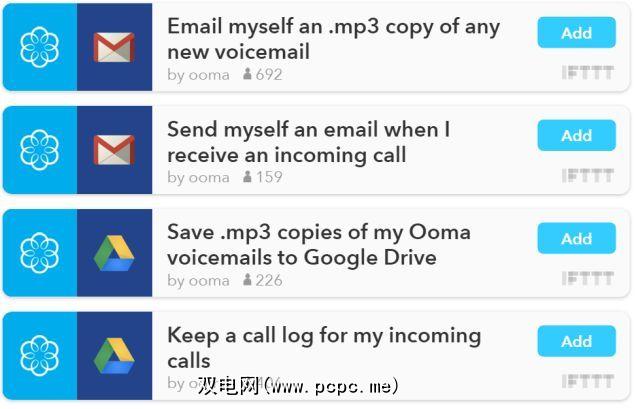Add the 'Save .mp3 copies to Google Drive' recipe

(x=576, y=239)
